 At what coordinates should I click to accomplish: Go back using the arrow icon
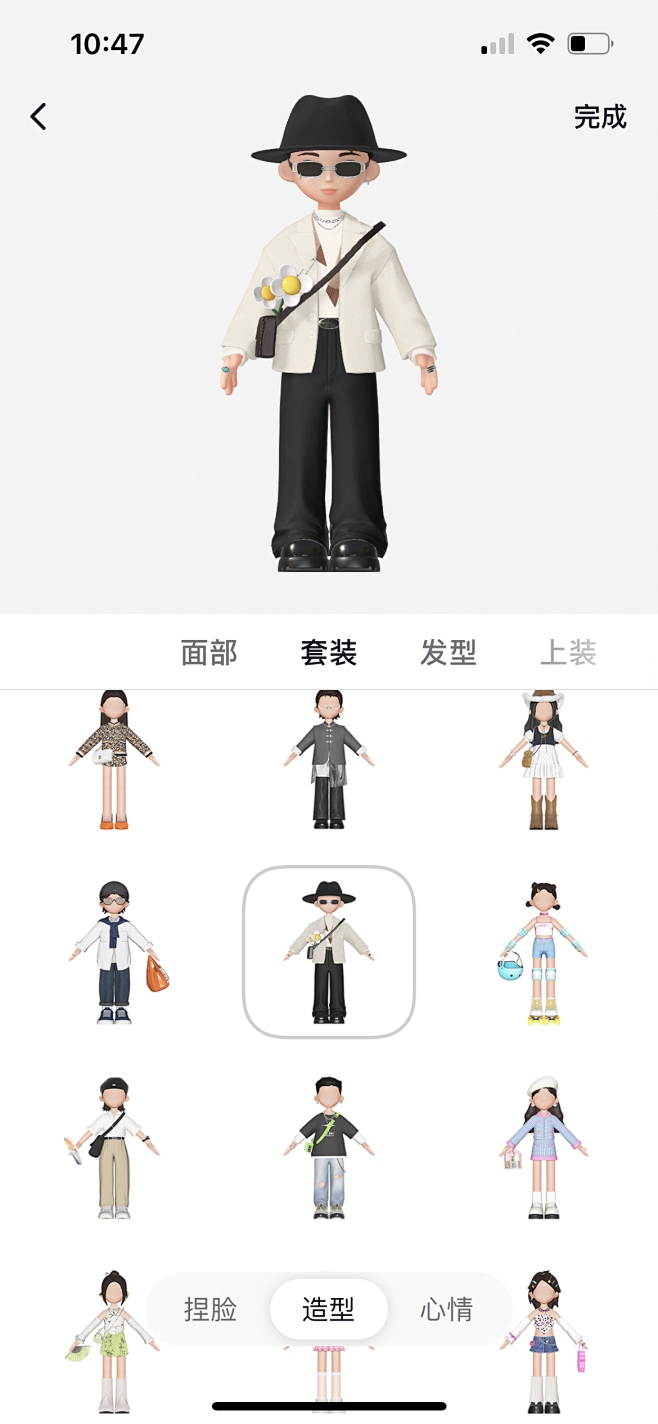tap(38, 117)
